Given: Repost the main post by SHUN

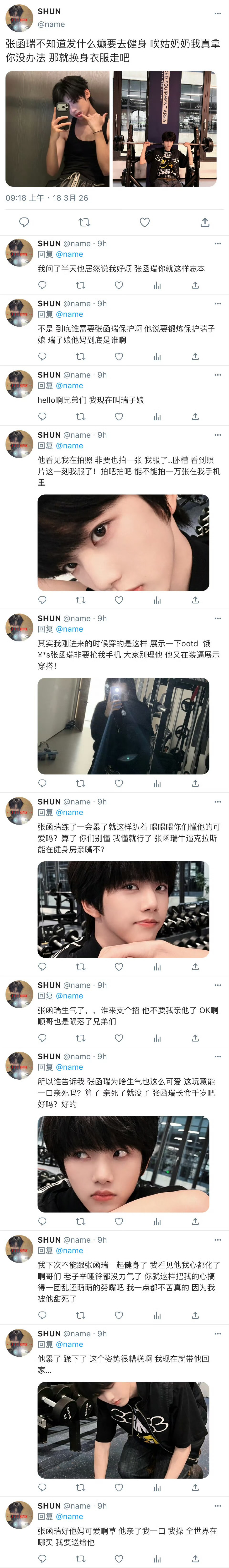Looking at the screenshot, I should click(84, 222).
